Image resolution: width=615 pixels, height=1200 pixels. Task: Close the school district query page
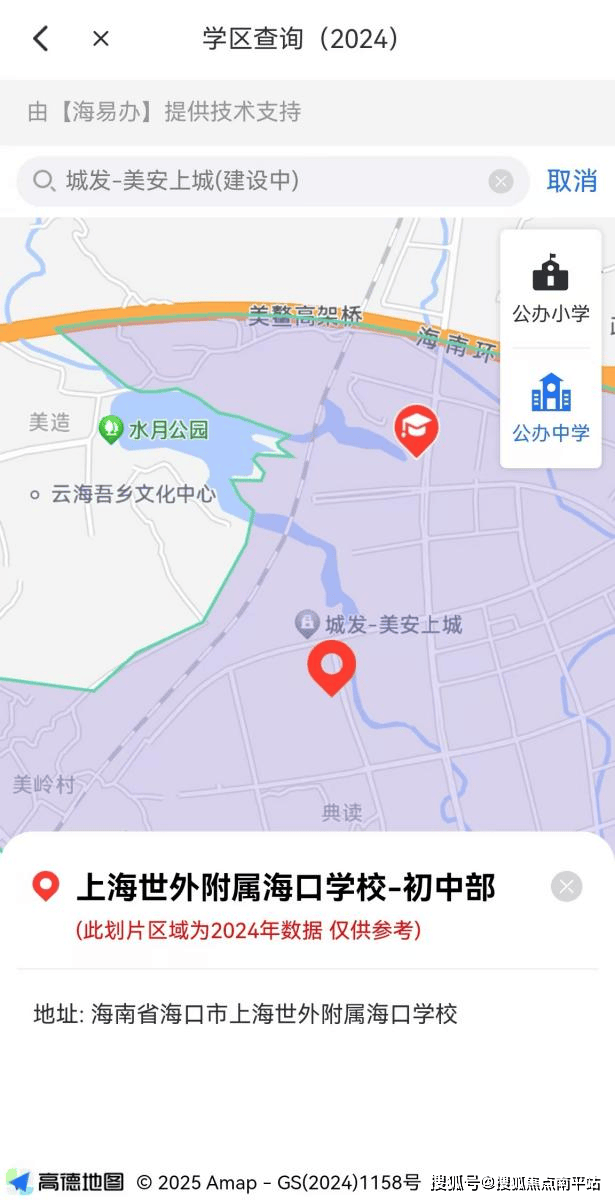click(100, 39)
